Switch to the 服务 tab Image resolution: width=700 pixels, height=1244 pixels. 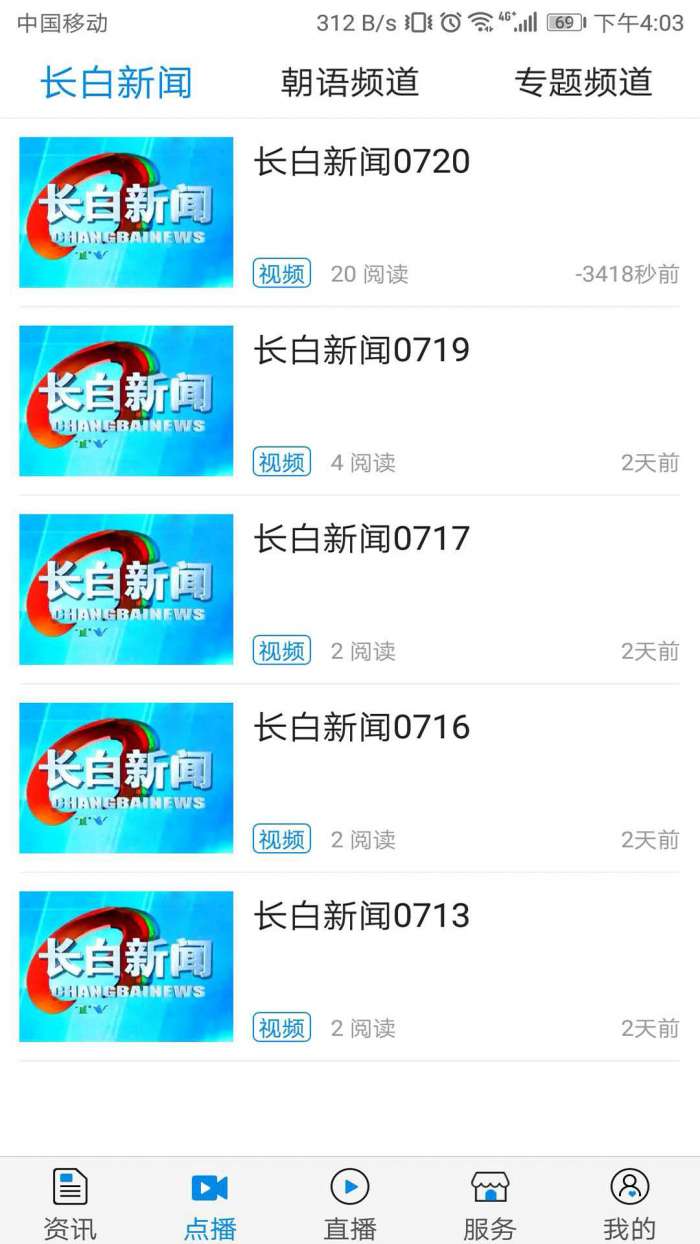coord(490,1203)
